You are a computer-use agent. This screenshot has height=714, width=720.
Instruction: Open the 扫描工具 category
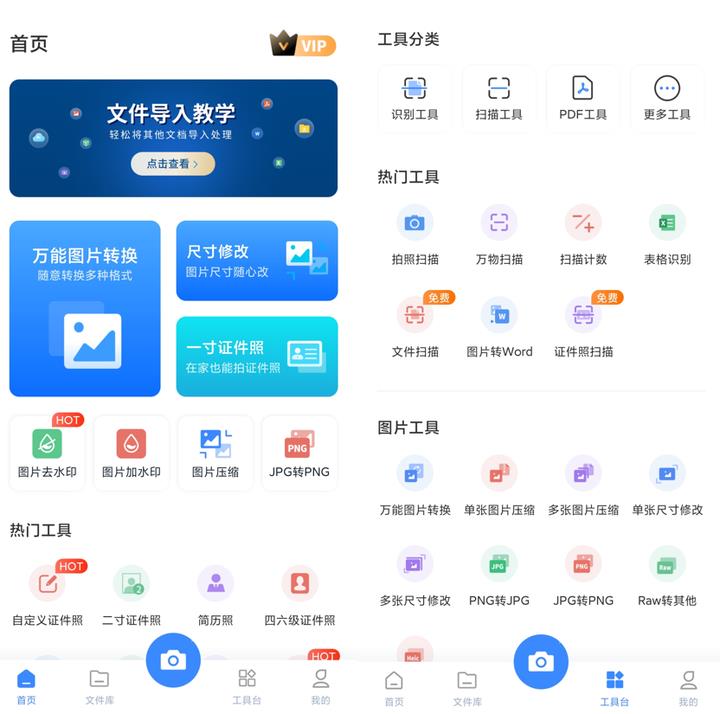[499, 98]
